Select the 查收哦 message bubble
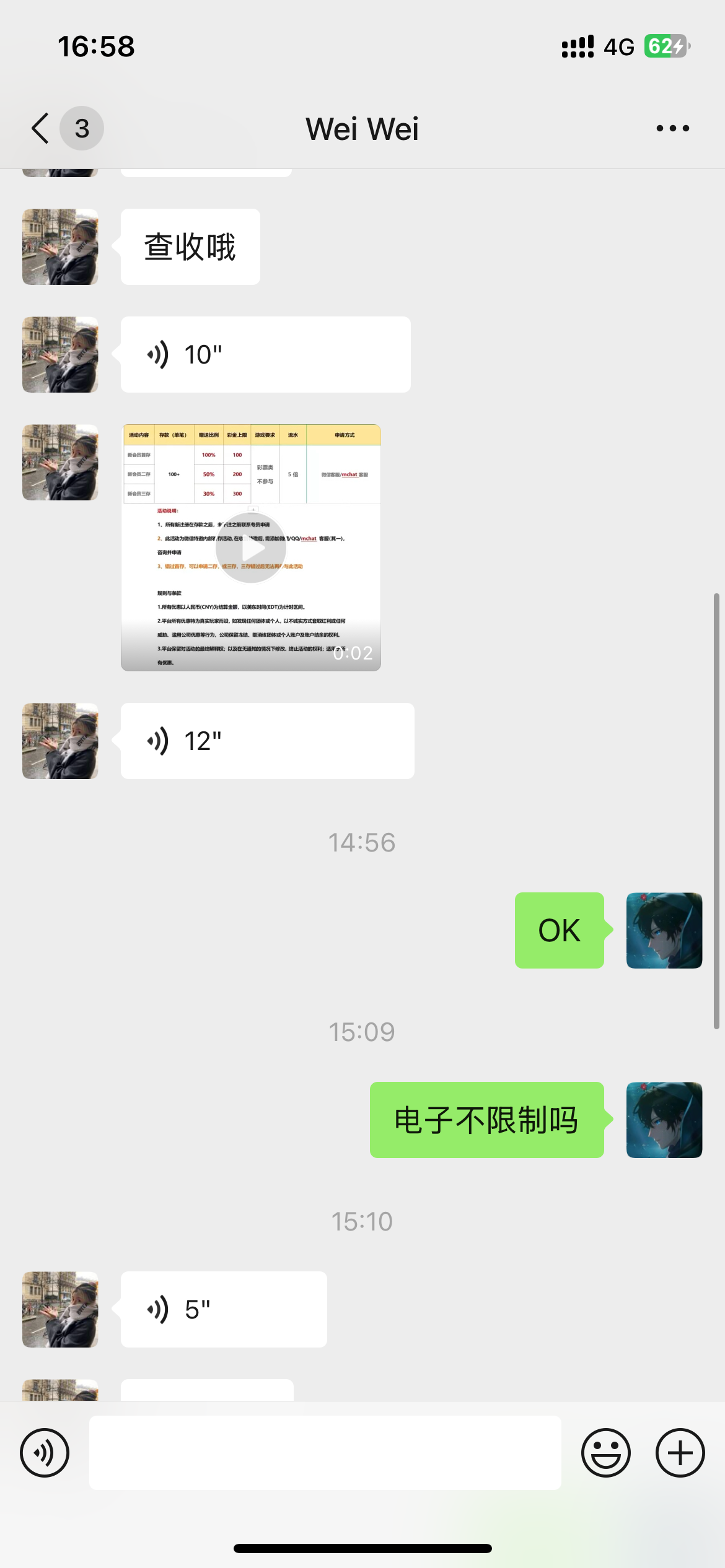Image resolution: width=725 pixels, height=1568 pixels. (189, 245)
